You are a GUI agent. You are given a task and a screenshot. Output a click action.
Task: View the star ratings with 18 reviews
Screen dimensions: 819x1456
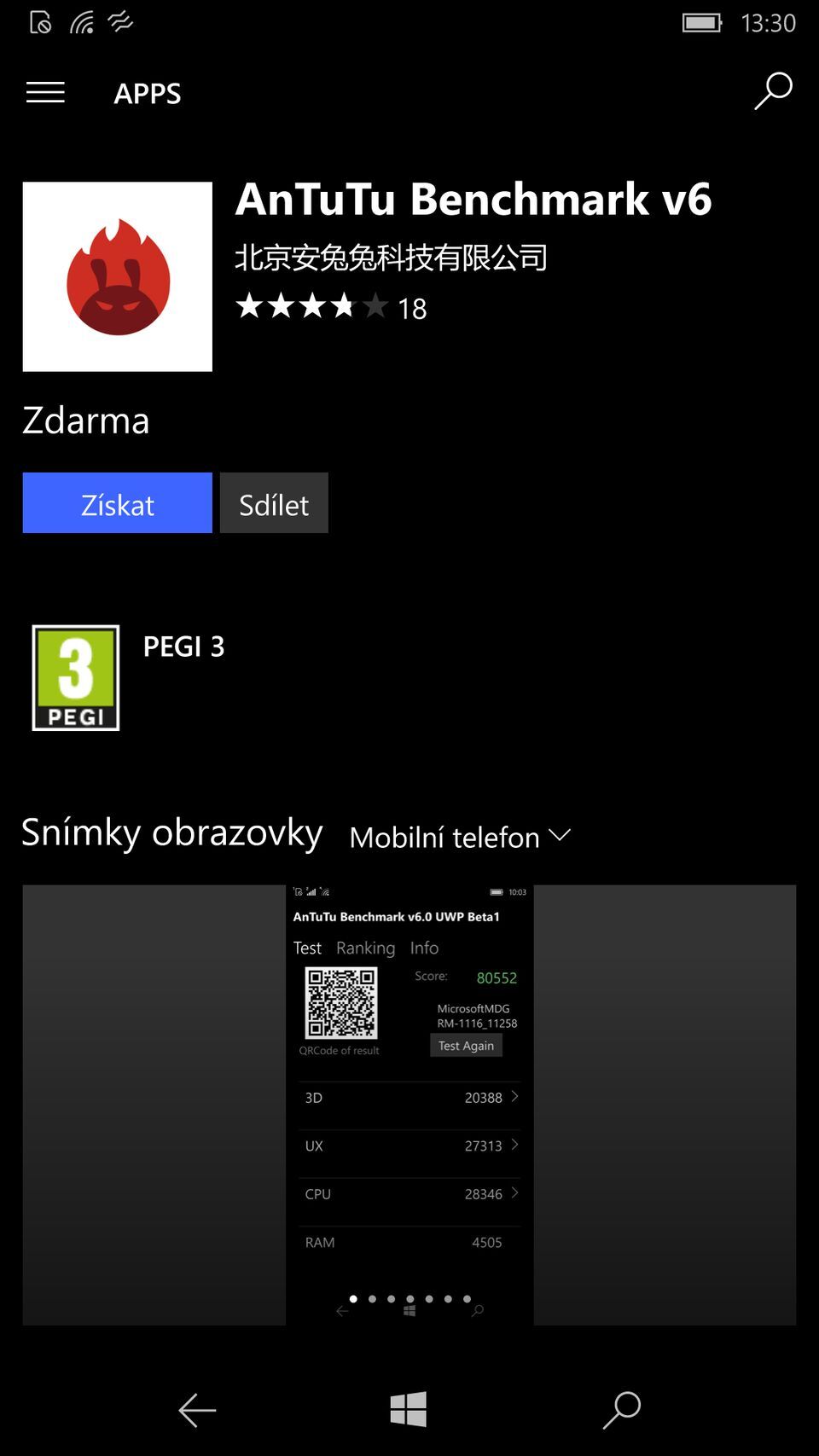coord(330,306)
